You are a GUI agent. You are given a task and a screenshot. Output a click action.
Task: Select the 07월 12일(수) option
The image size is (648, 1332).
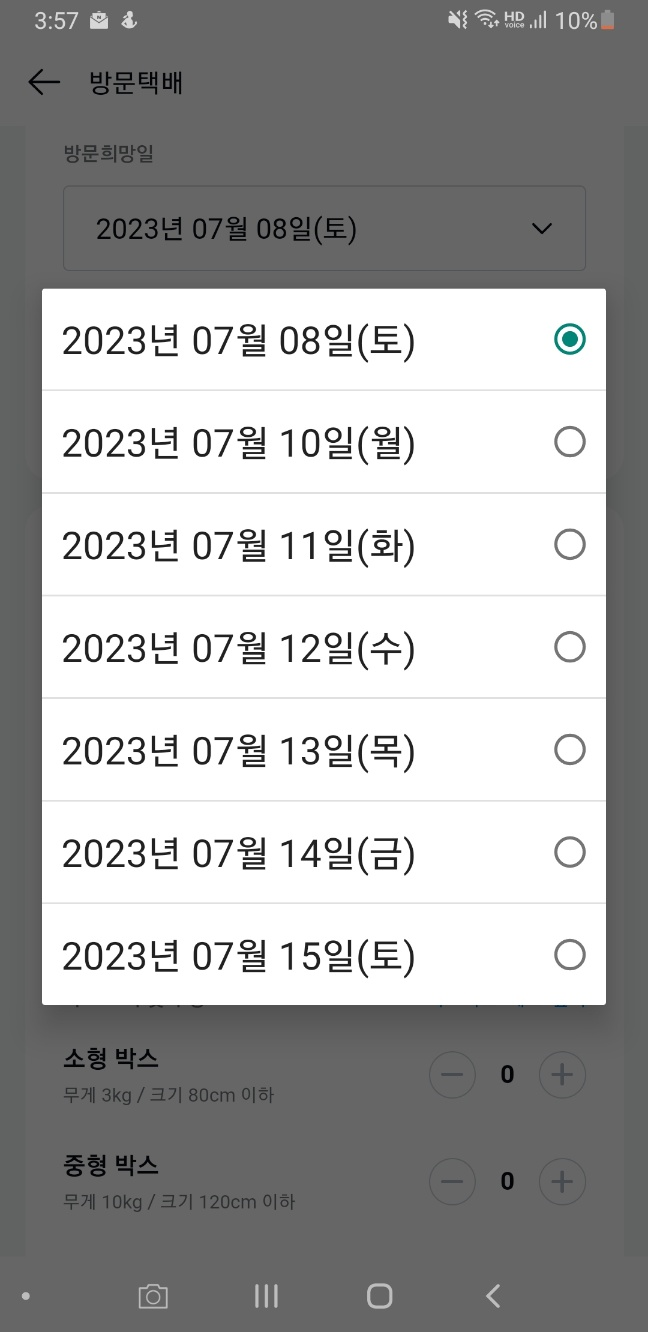[323, 648]
